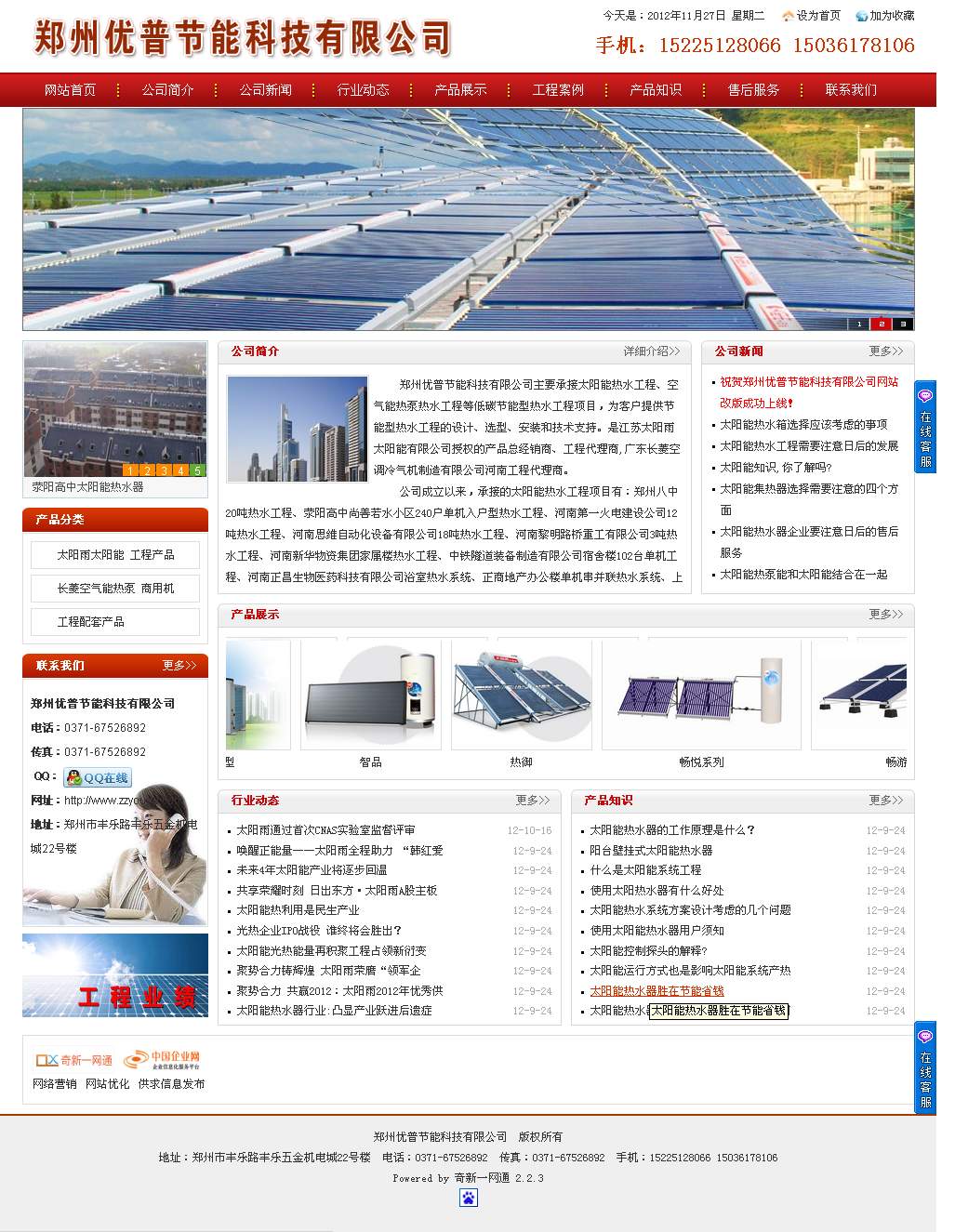The width and height of the screenshot is (955, 1232).
Task: Switch to the 产品展示 navigation tab
Action: click(460, 90)
